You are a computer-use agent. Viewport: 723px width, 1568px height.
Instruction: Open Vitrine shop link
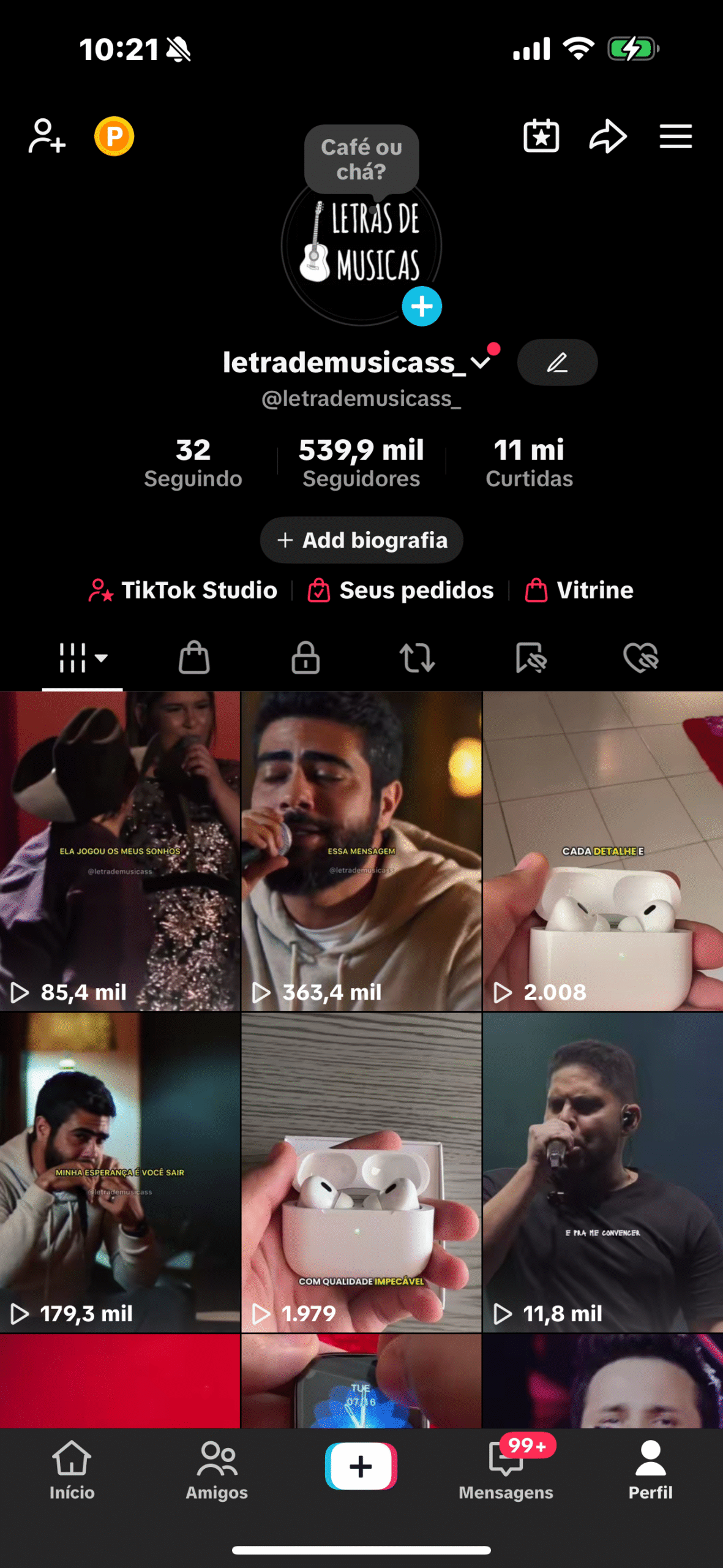(x=579, y=590)
